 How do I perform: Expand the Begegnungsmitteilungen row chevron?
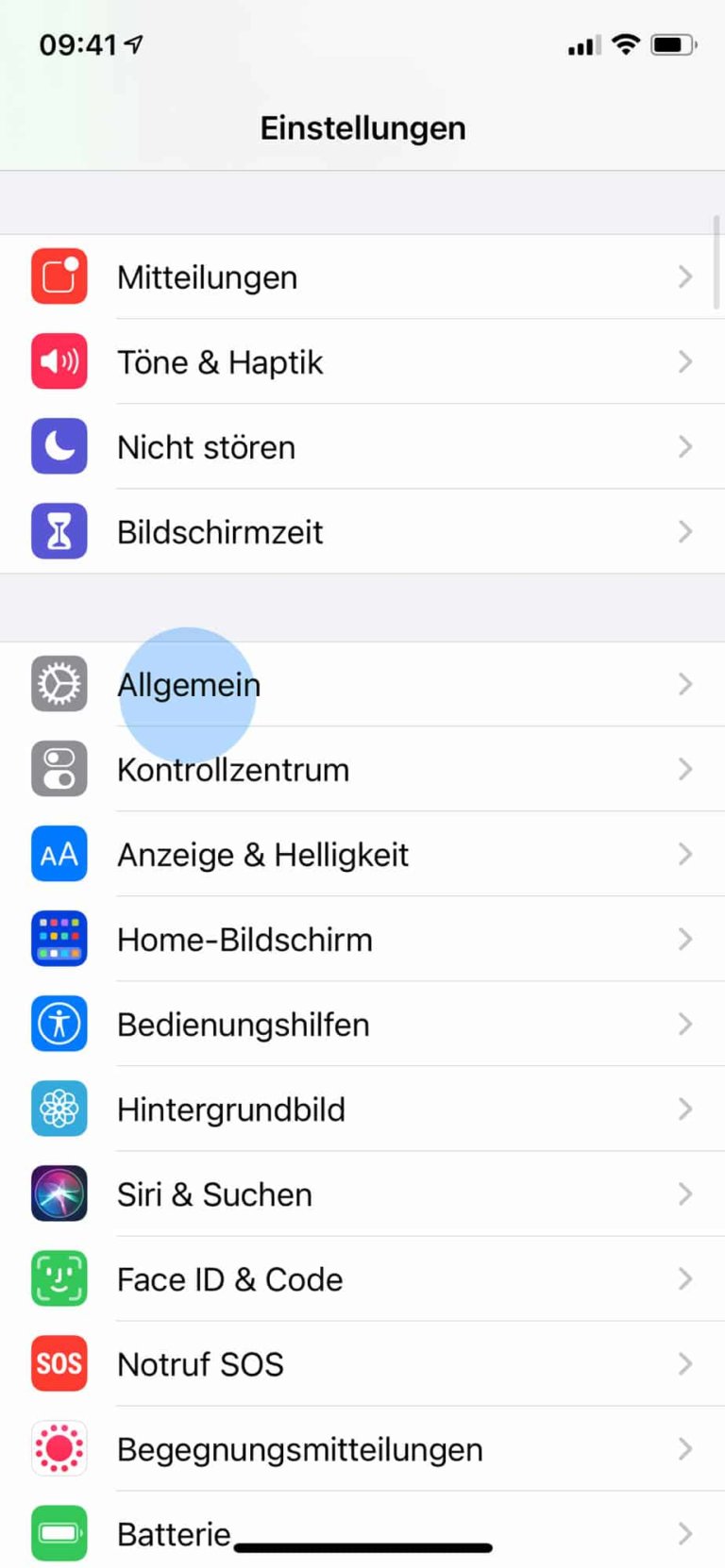pos(685,1448)
